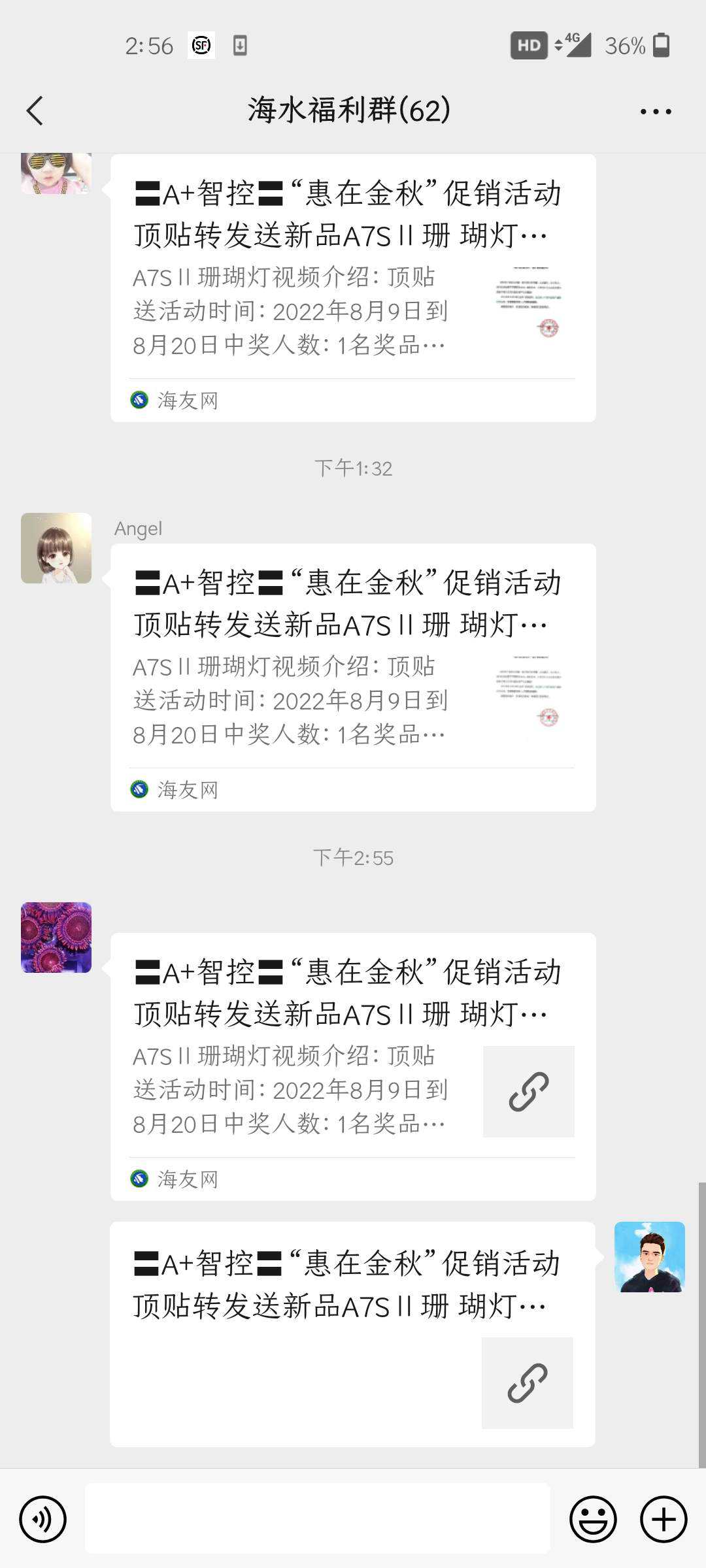
Task: View Angel's profile avatar
Action: point(56,547)
